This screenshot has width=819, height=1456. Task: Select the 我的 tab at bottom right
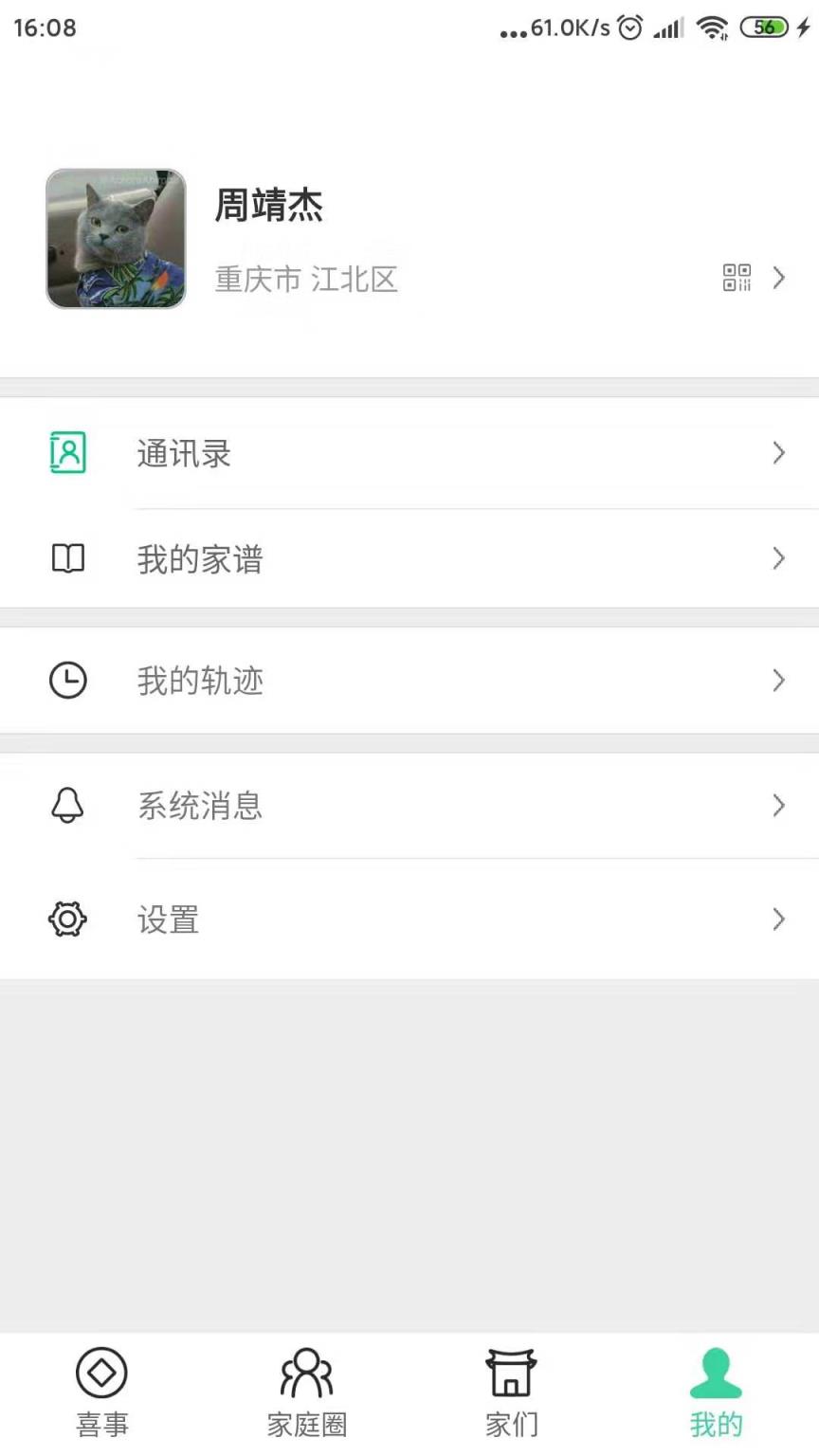pyautogui.click(x=716, y=1387)
